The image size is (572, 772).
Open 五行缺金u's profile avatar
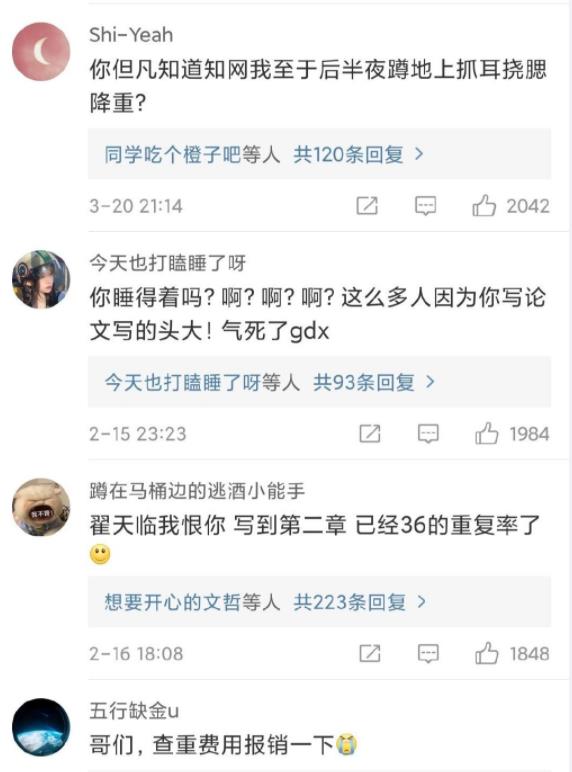coord(41,727)
